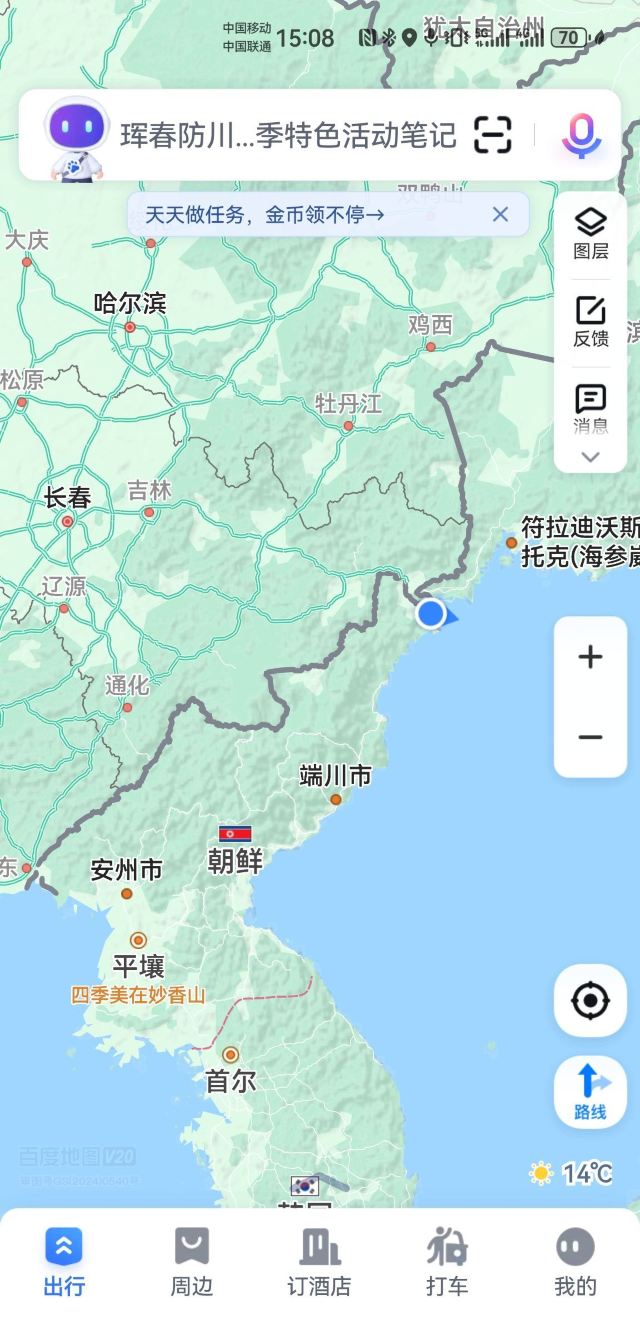Zoom out the map with minus

(591, 737)
